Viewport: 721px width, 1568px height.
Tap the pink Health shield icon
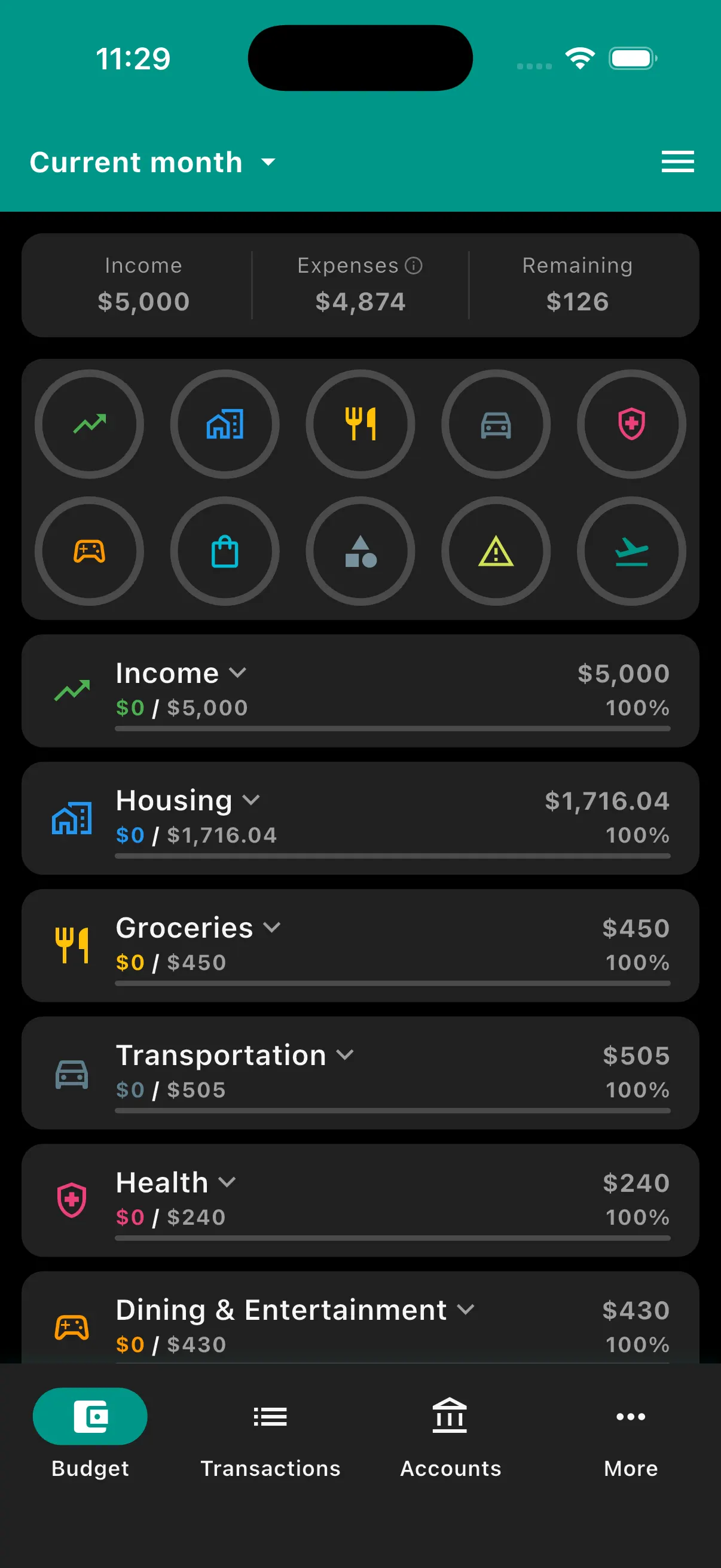click(632, 424)
